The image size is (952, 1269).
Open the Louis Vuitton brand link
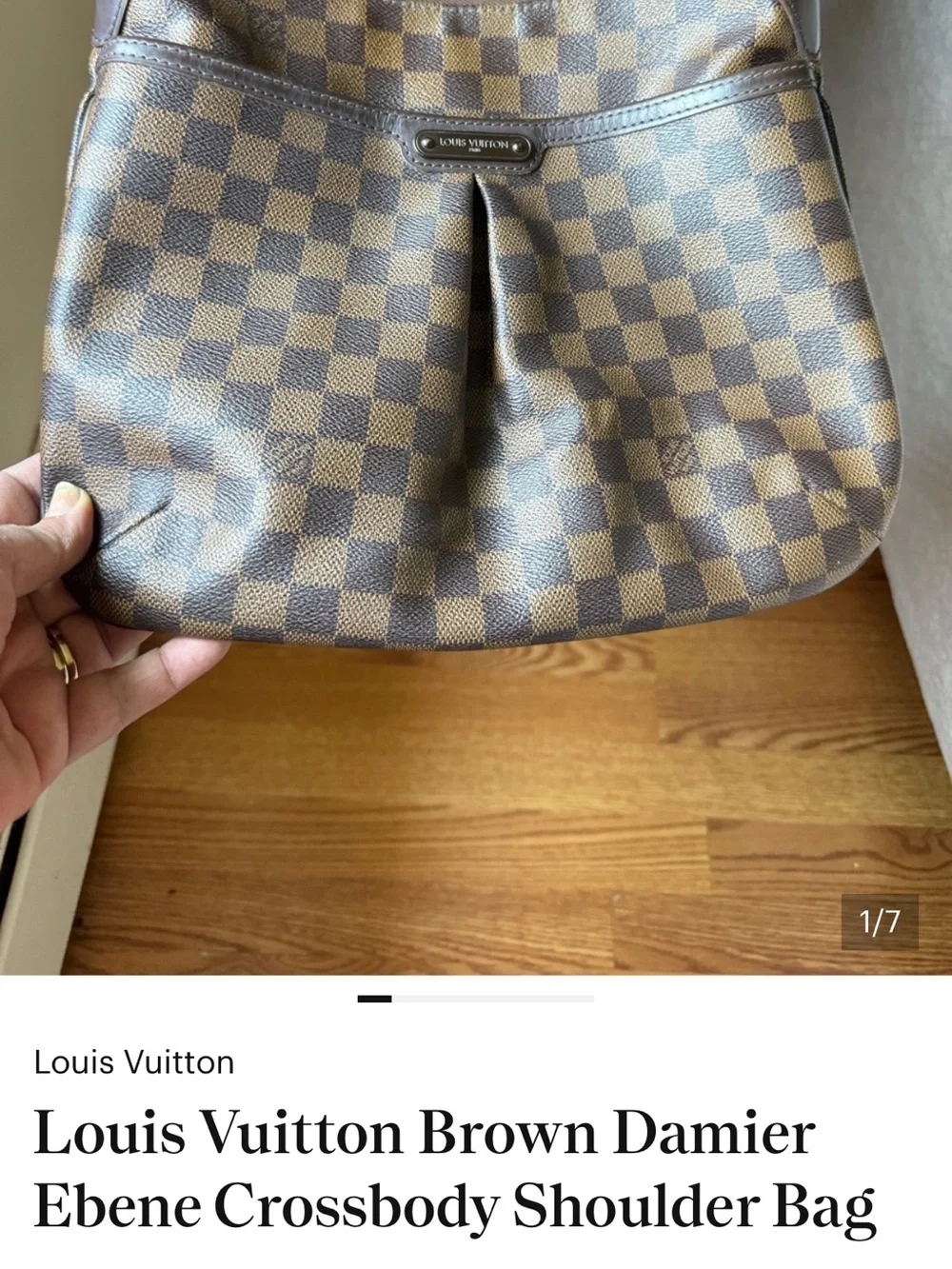(134, 1062)
